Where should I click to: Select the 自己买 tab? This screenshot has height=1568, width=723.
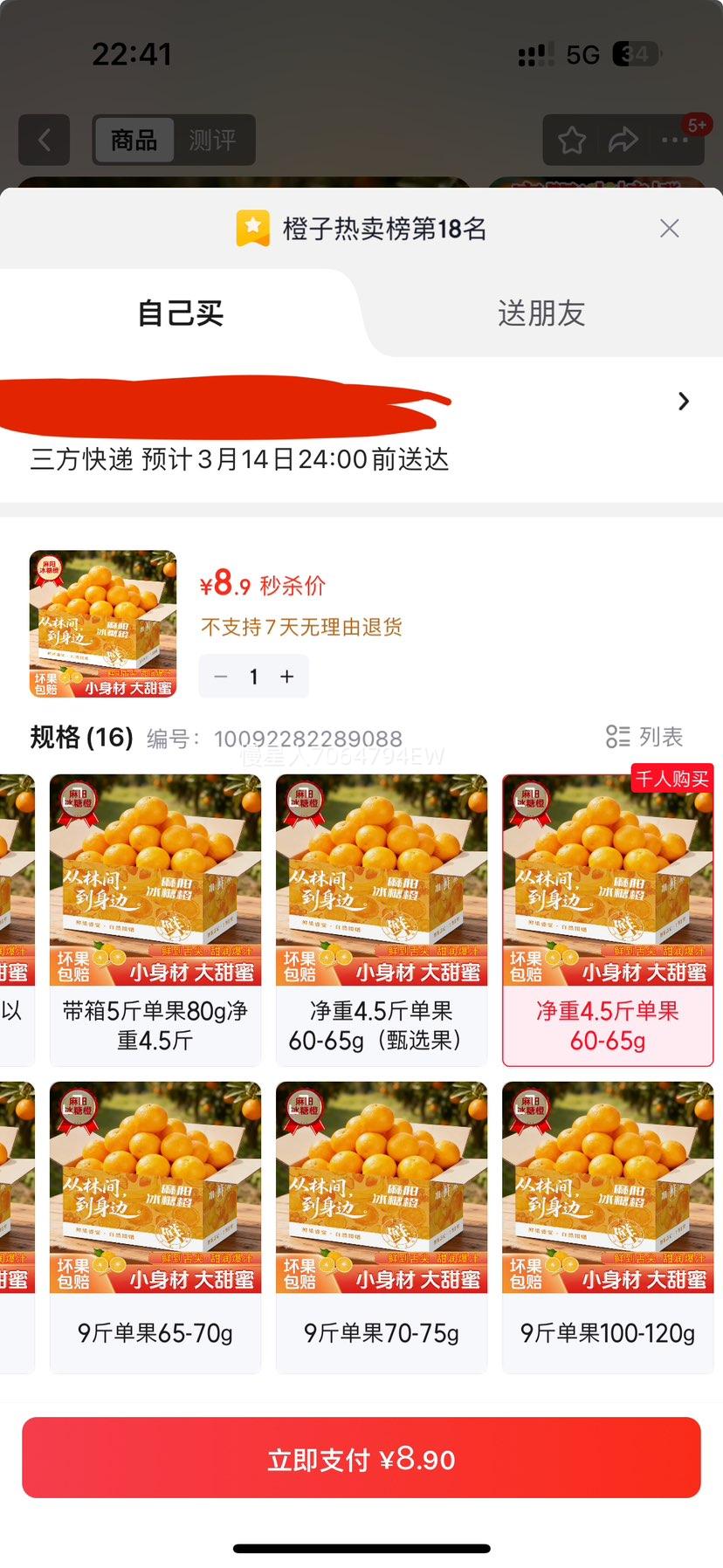(181, 313)
